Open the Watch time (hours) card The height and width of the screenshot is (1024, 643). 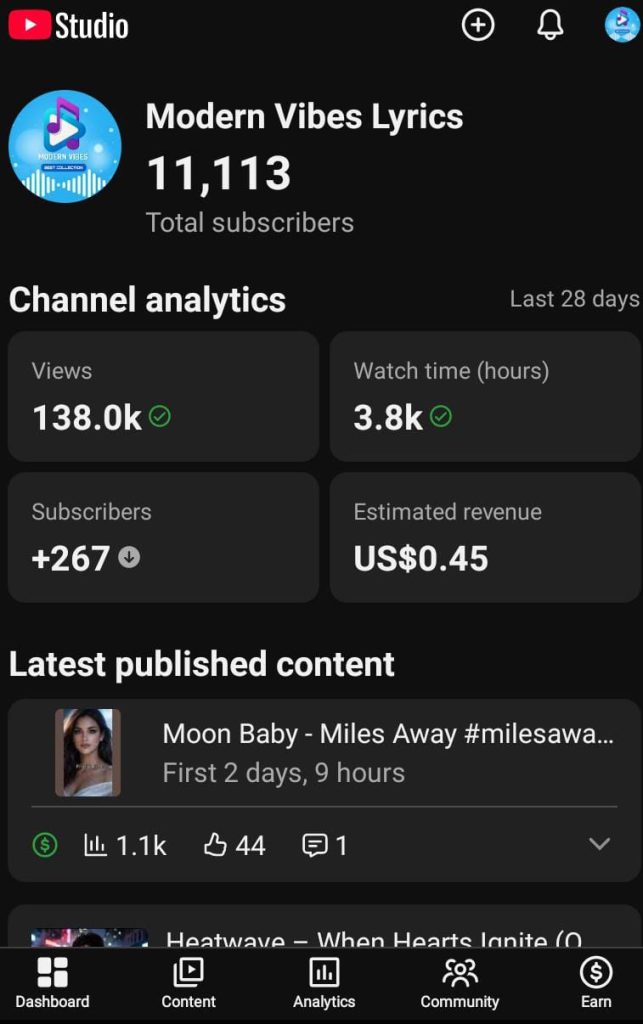point(485,396)
